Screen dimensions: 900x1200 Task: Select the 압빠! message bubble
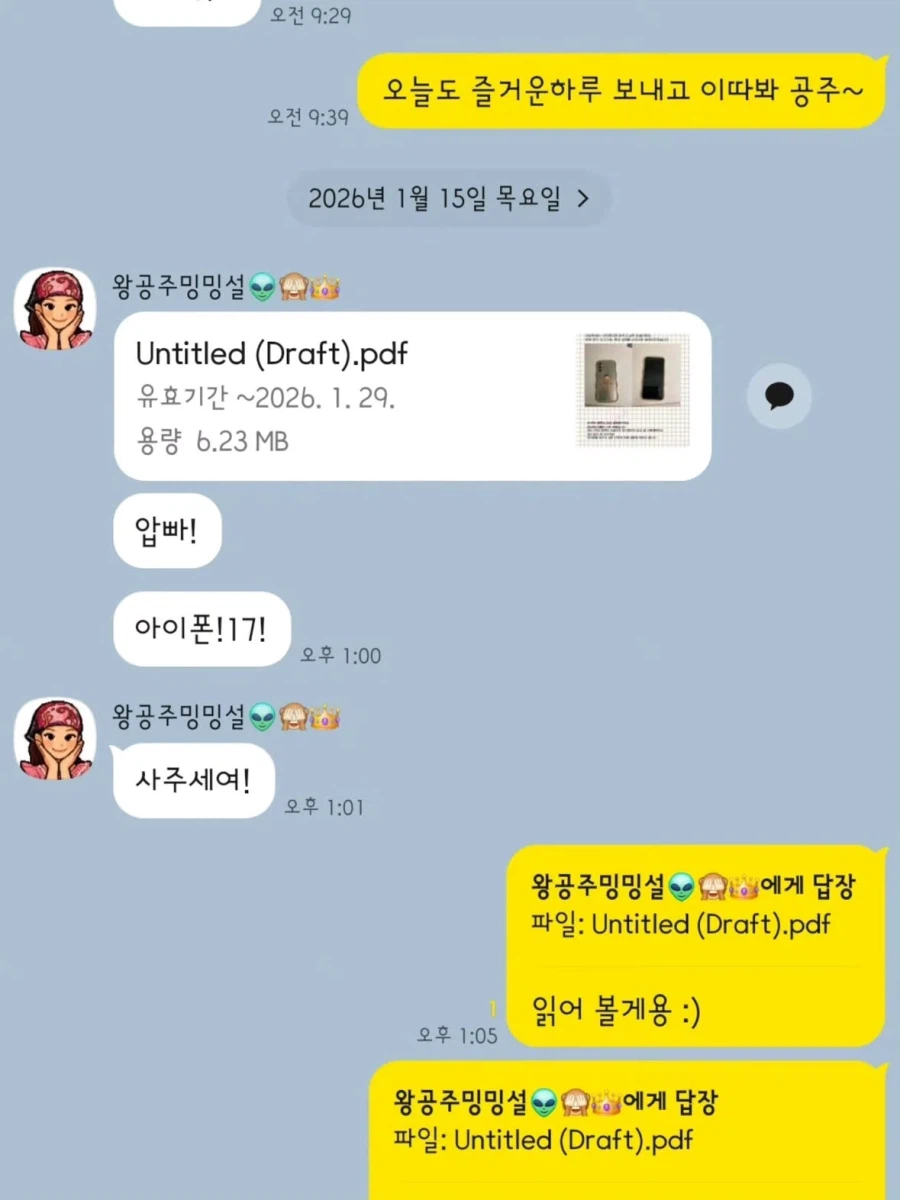pyautogui.click(x=166, y=530)
